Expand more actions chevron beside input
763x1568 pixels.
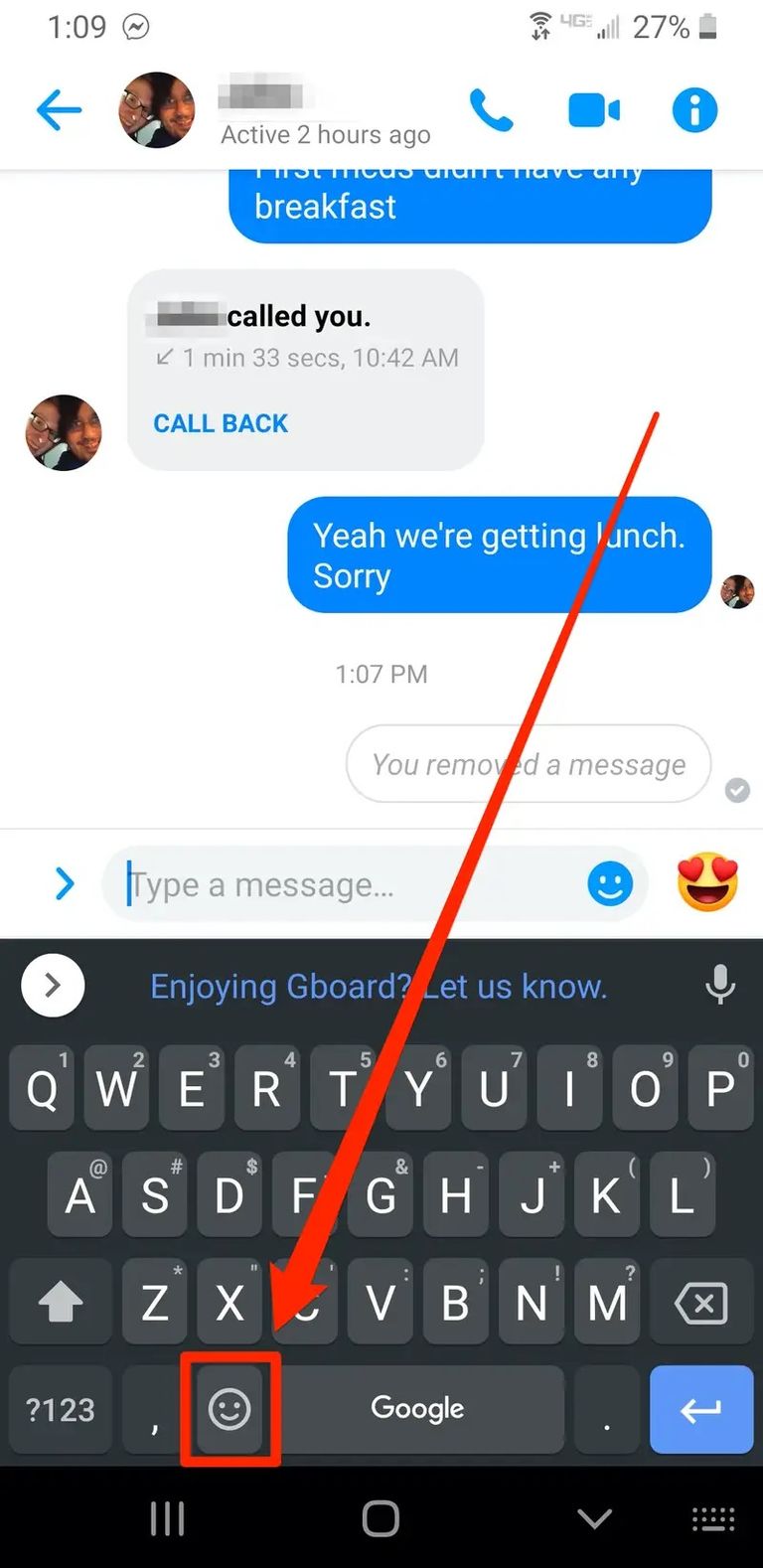click(x=65, y=883)
